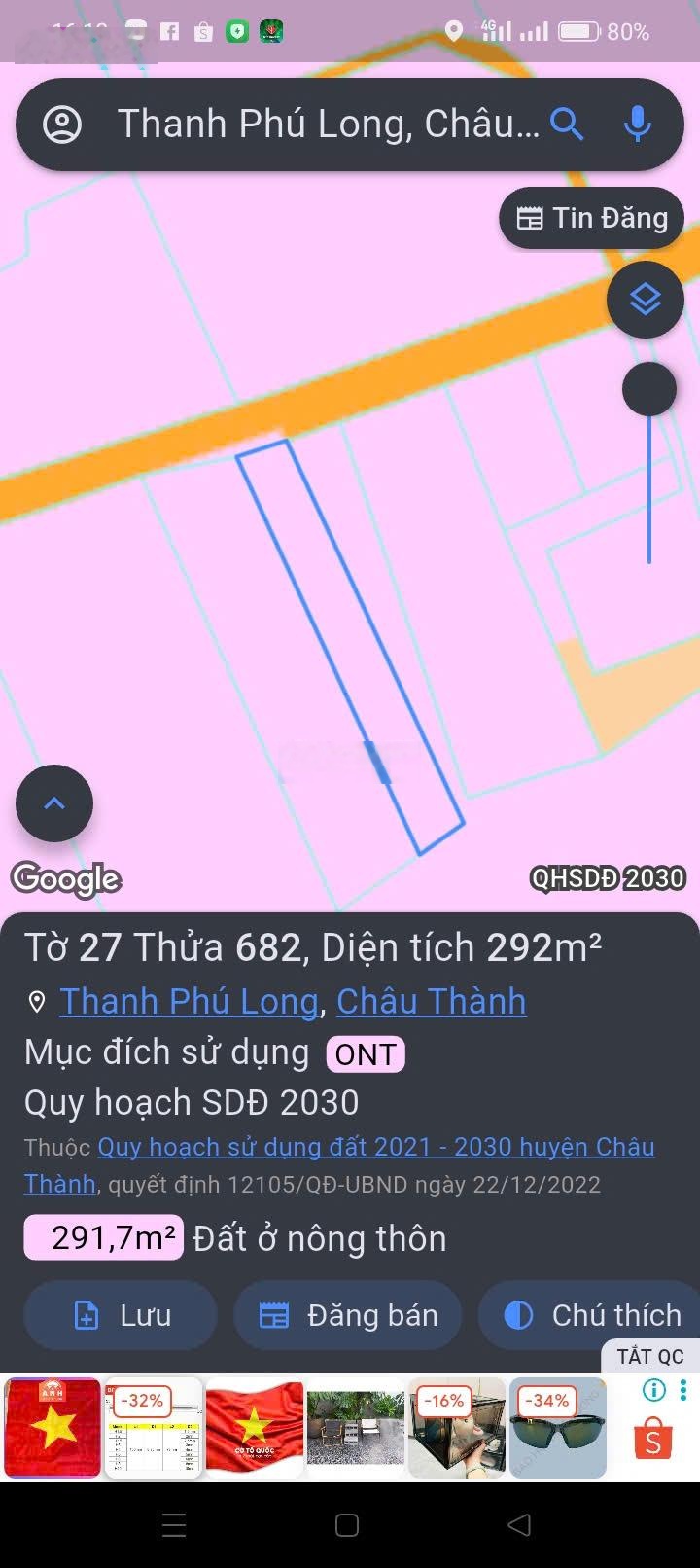Tap Lưu to save the parcel
The width and height of the screenshot is (700, 1568).
click(120, 1314)
